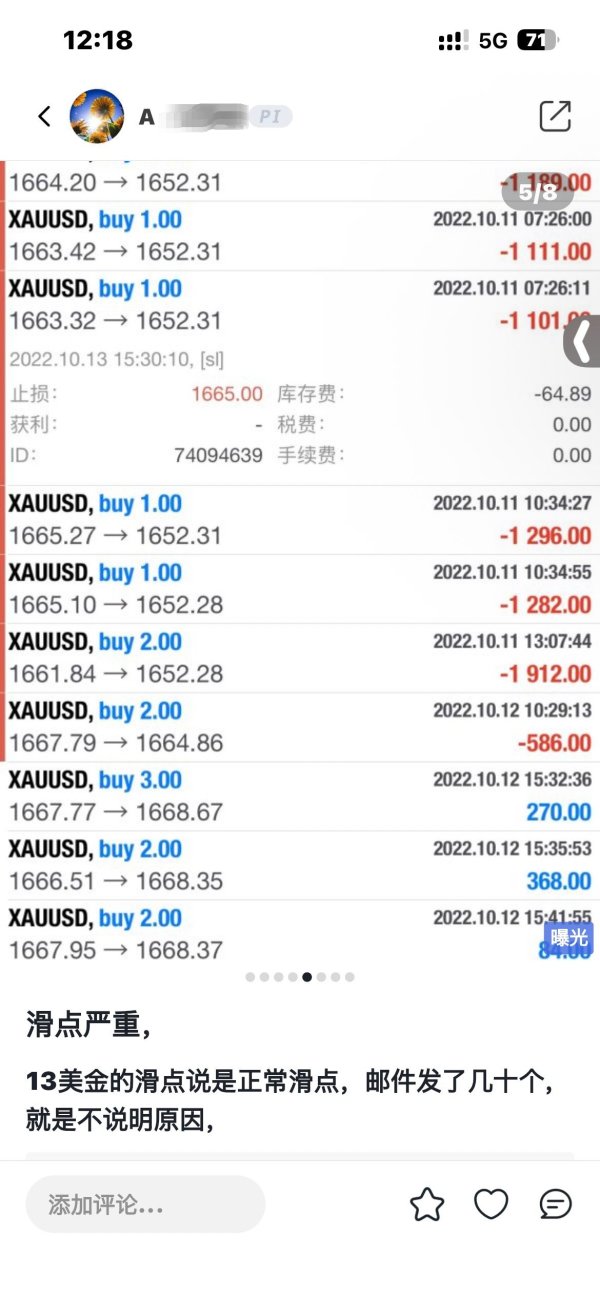Favorite this post with the star icon
Image resolution: width=600 pixels, height=1298 pixels.
[427, 1204]
